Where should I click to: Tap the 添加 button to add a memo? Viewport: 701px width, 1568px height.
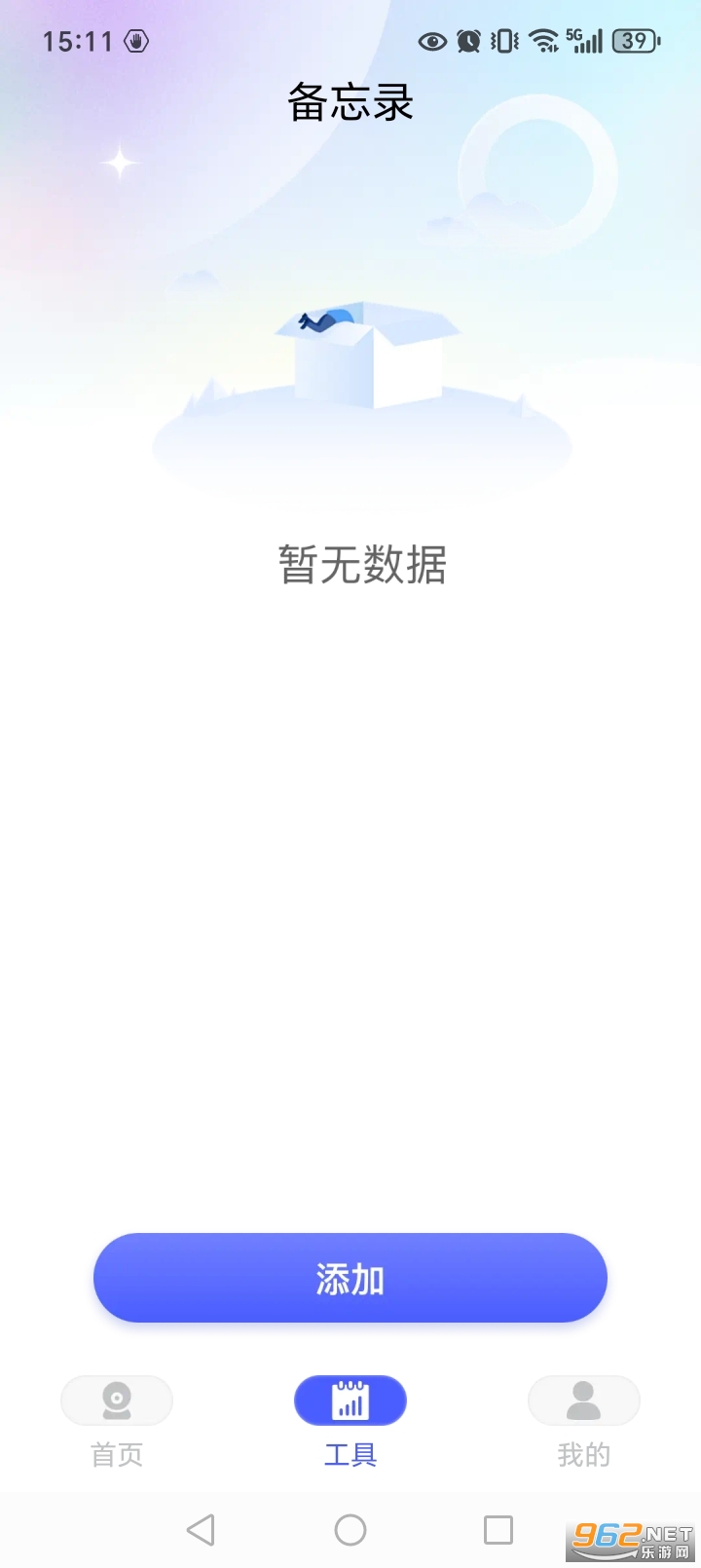[x=350, y=1279]
